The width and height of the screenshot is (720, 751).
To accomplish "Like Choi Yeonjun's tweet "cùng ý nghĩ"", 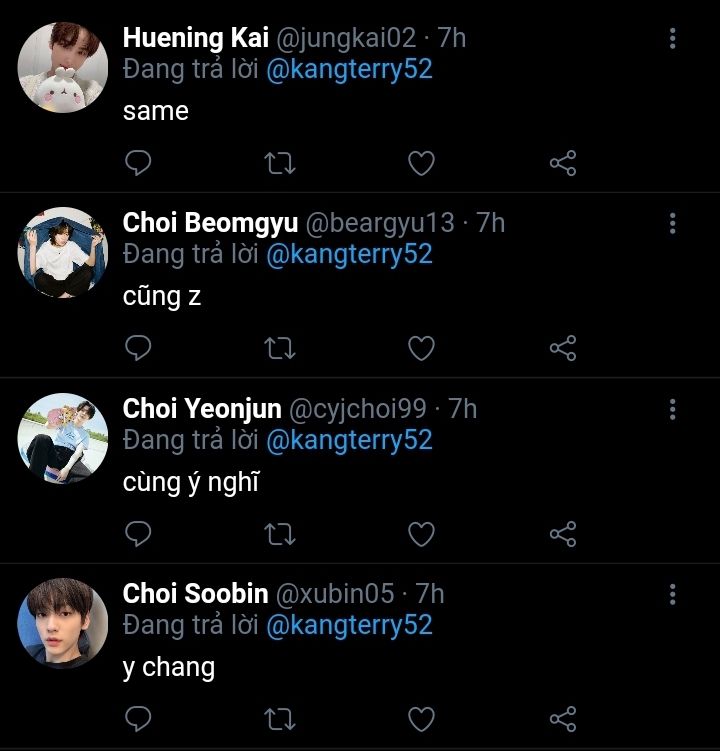I will 422,534.
